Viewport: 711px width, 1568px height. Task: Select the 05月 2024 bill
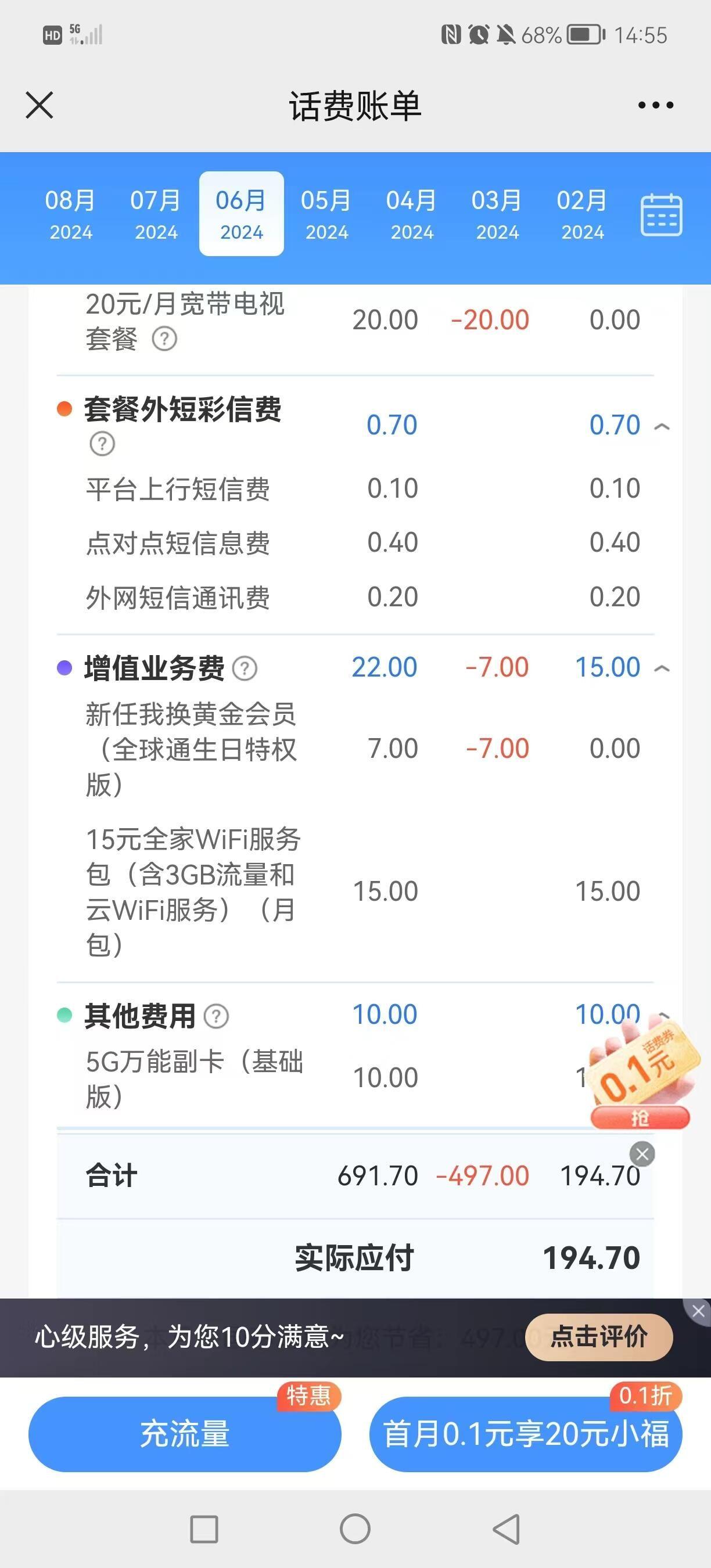[326, 214]
